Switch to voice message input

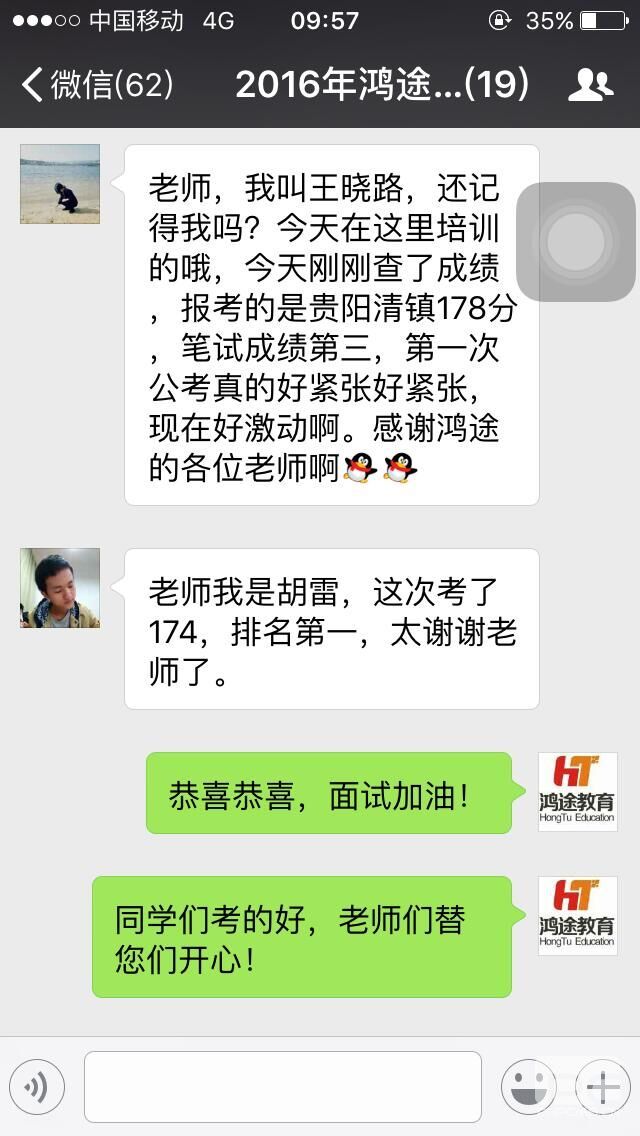tap(37, 1087)
